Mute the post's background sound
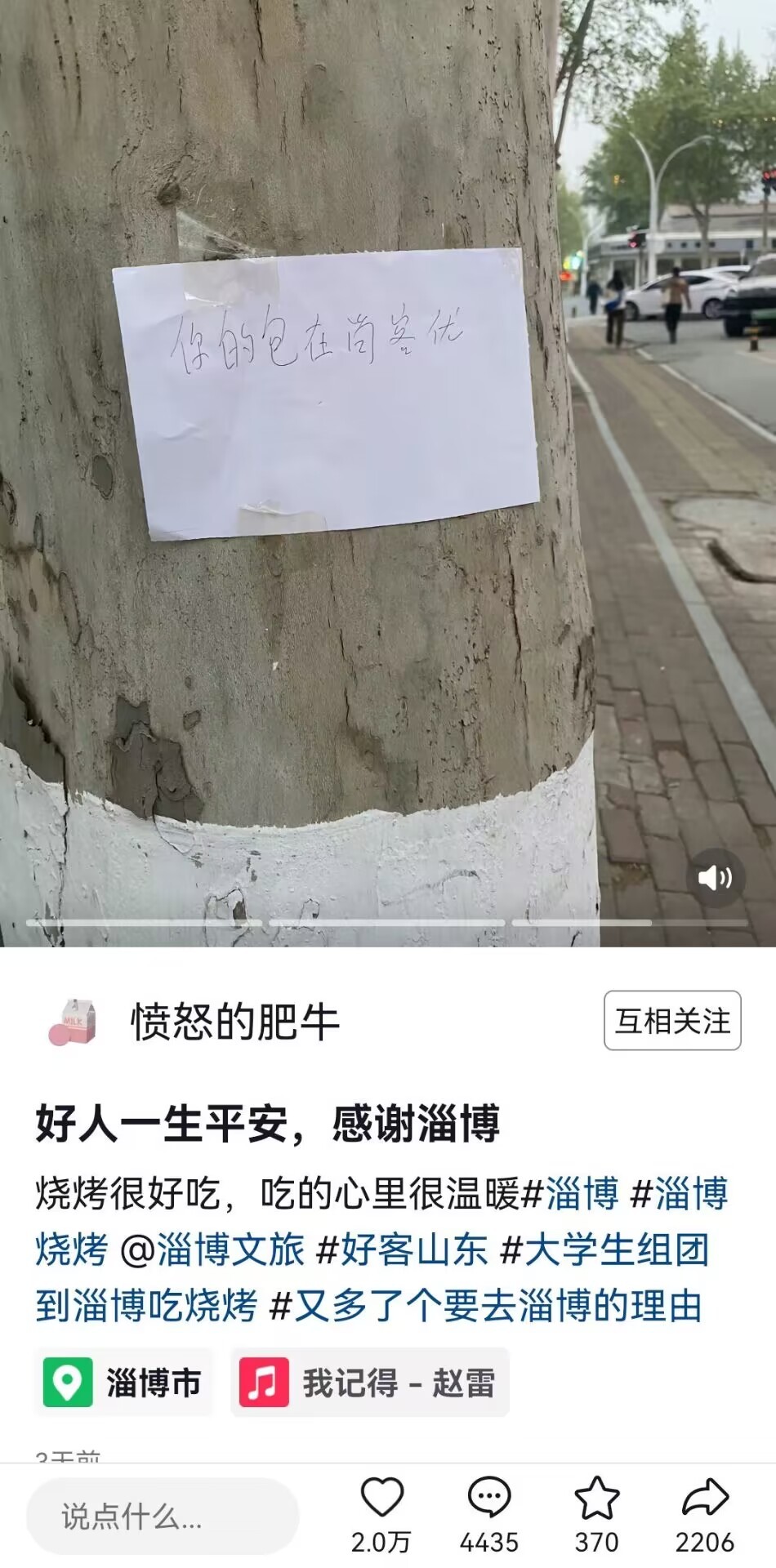 pyautogui.click(x=715, y=878)
